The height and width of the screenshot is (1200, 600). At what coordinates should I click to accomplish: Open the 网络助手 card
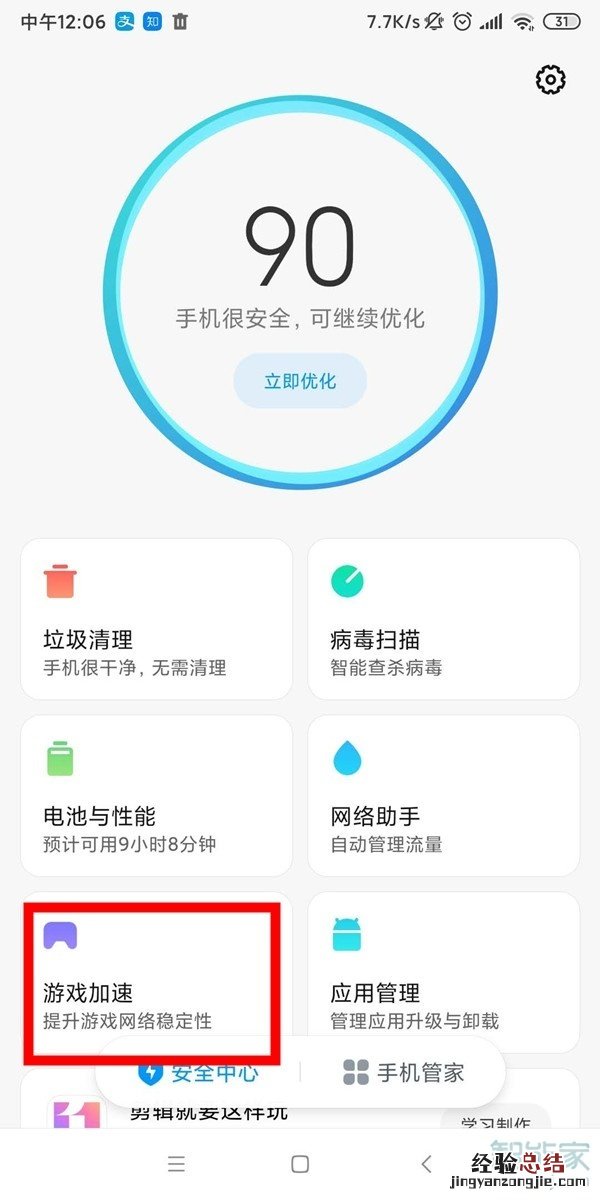coord(443,795)
